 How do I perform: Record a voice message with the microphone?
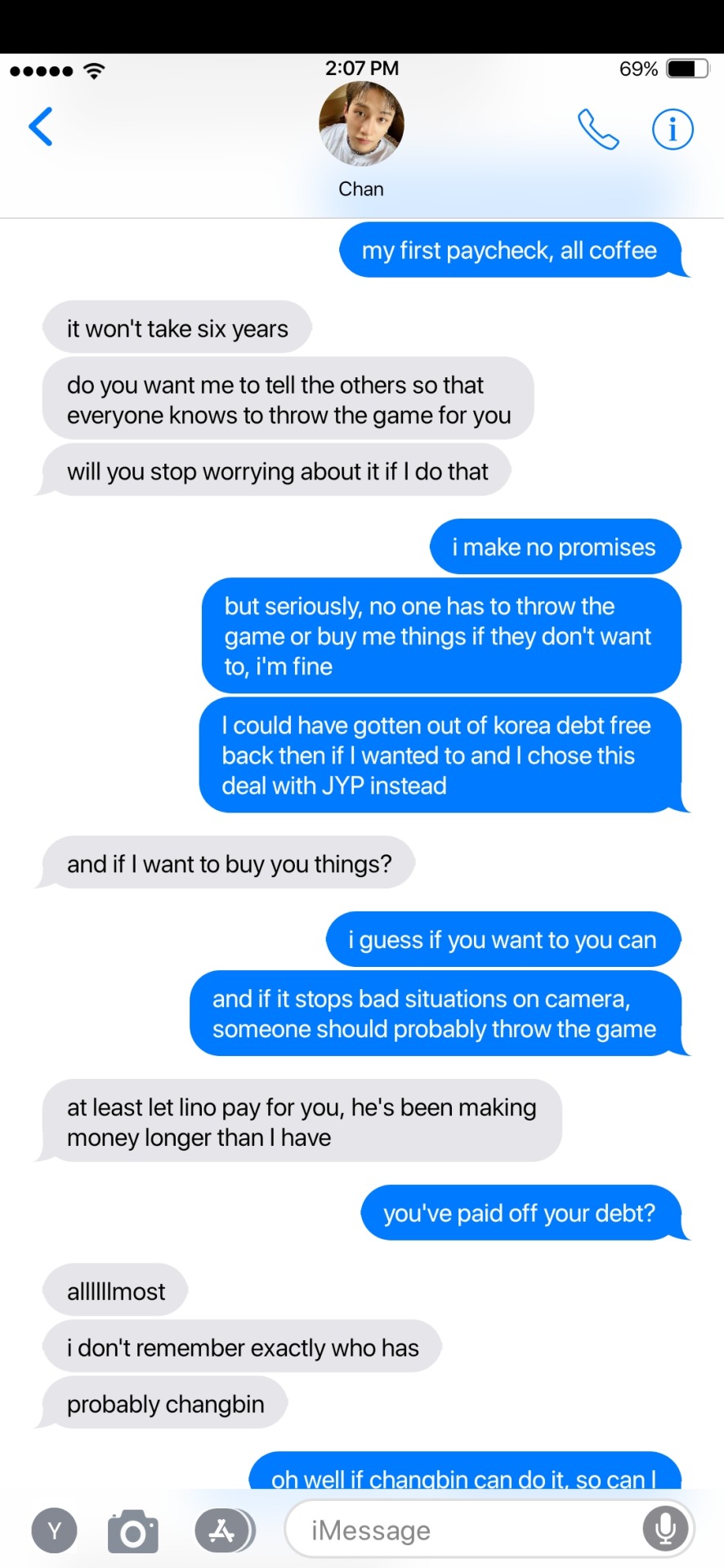(665, 1529)
